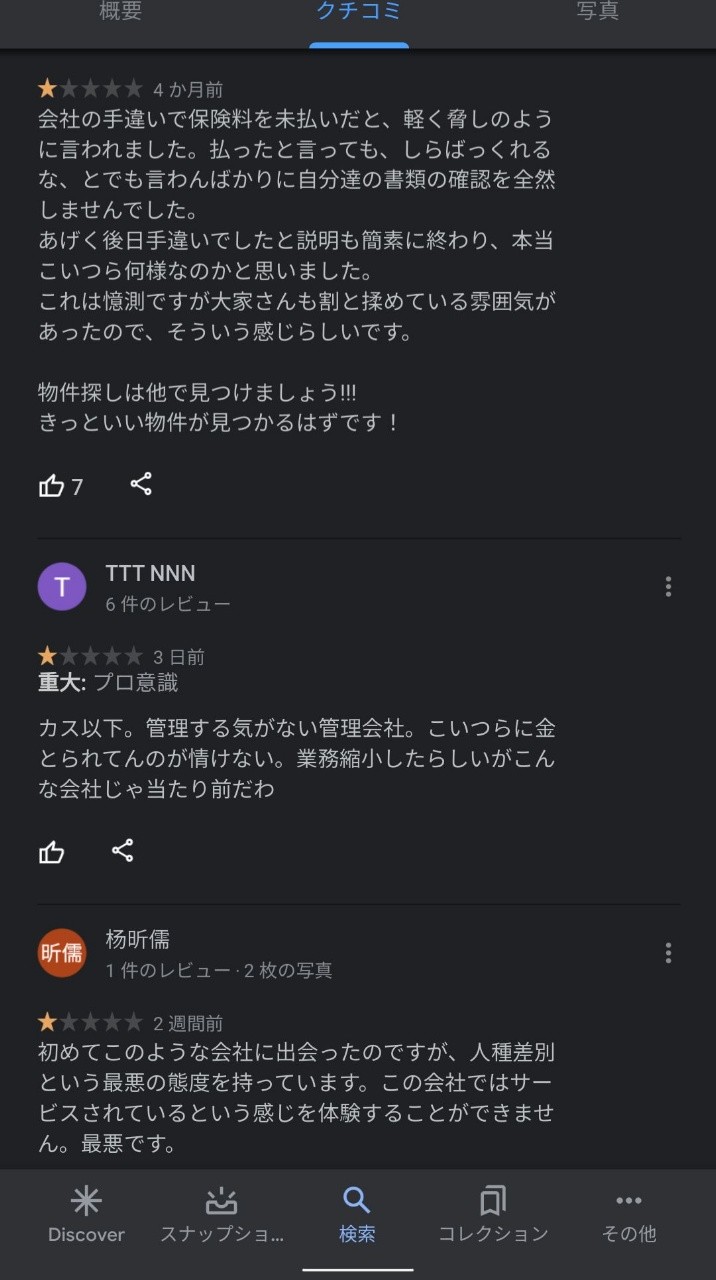Open the その他 menu tab
The width and height of the screenshot is (716, 1280).
628,1214
